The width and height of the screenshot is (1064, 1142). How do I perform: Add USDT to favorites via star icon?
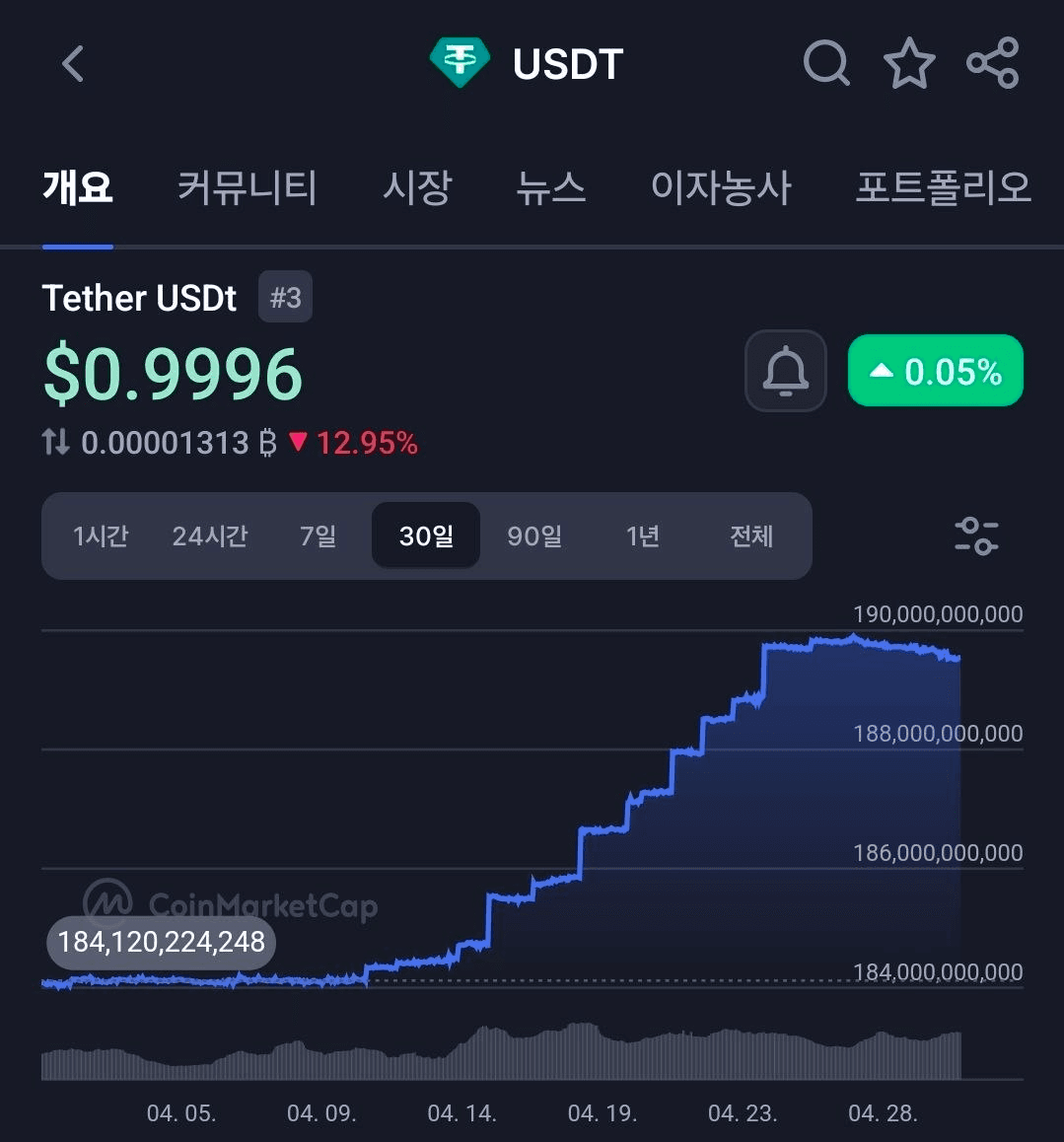tap(909, 63)
